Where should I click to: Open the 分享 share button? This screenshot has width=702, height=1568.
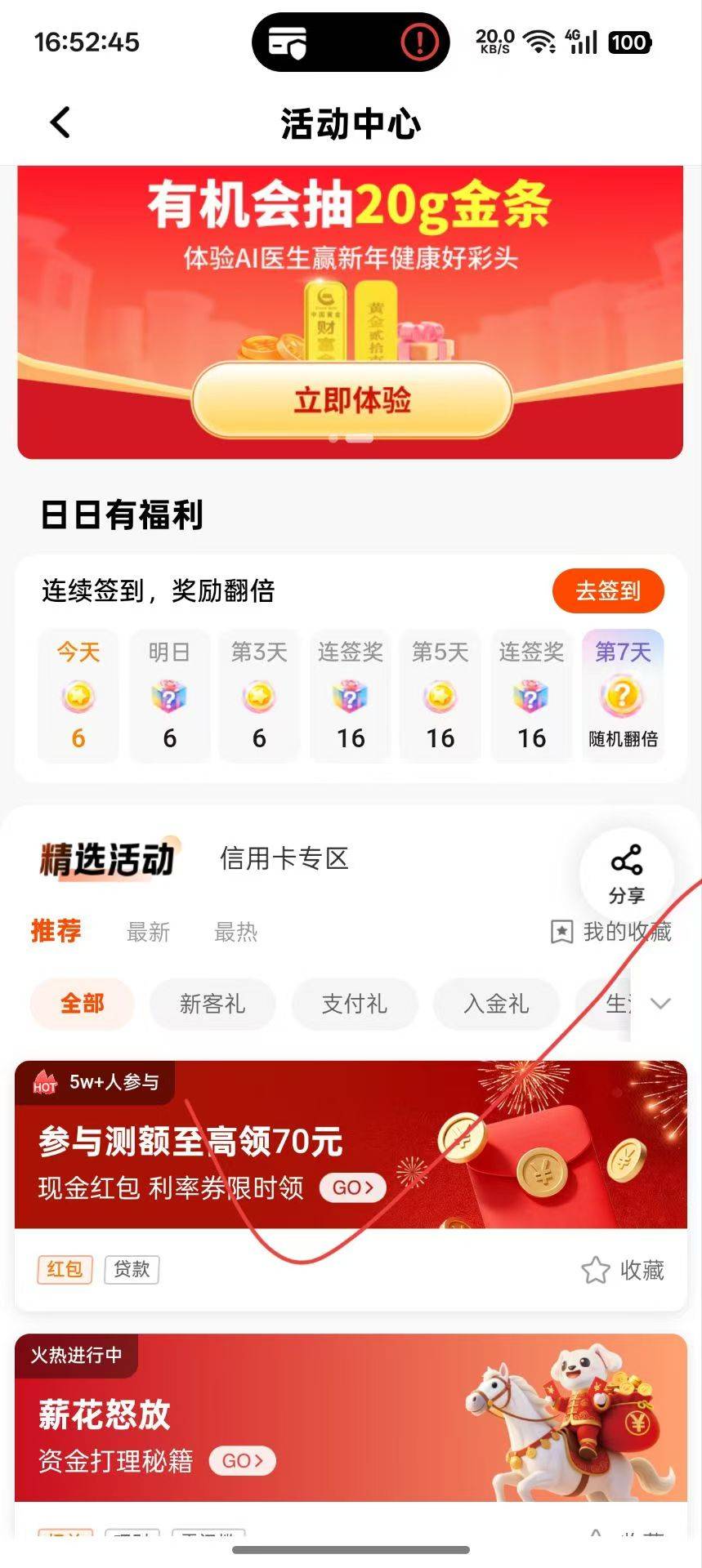(x=627, y=874)
